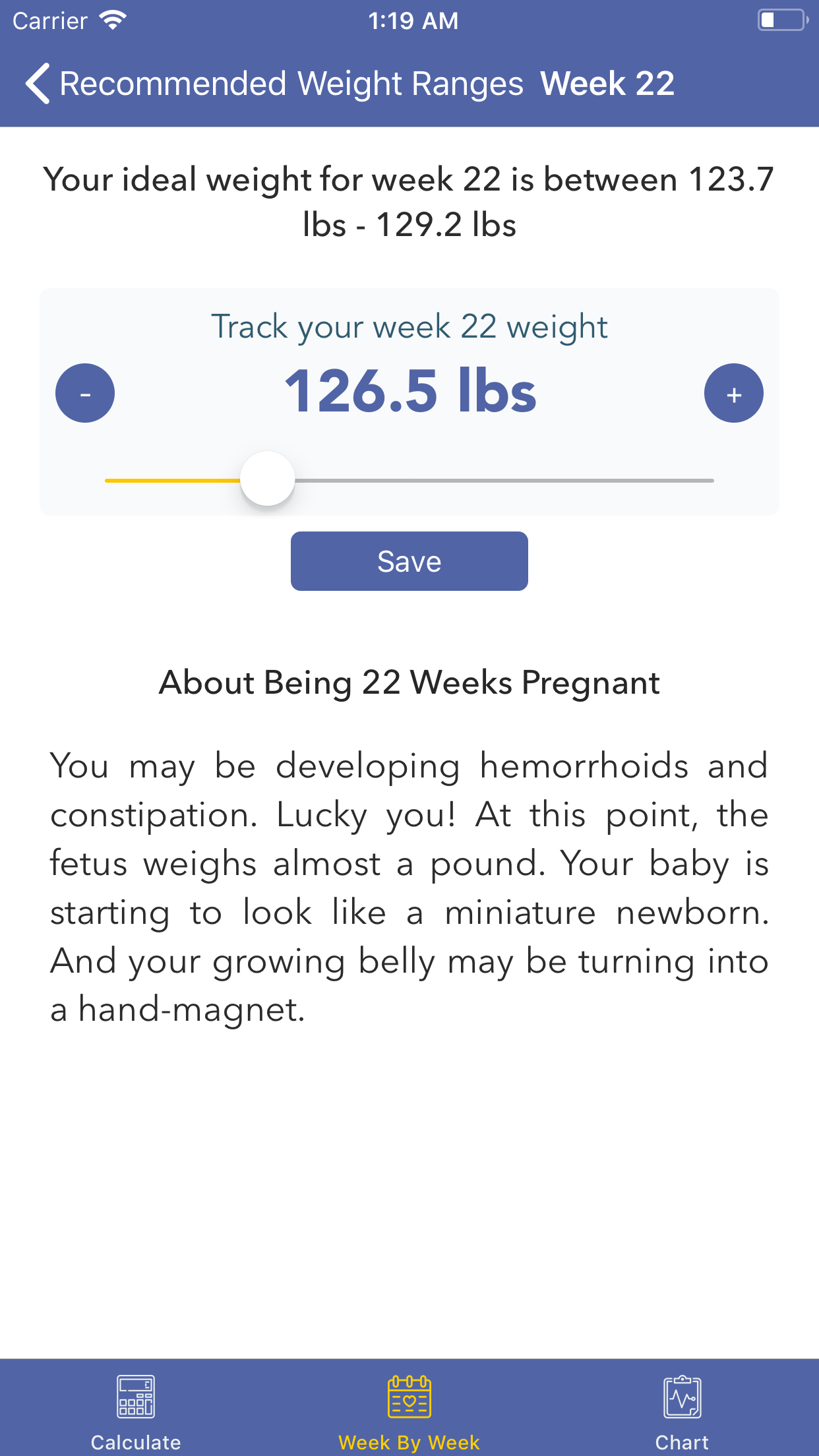Image resolution: width=819 pixels, height=1456 pixels.
Task: Tap the Wi-Fi icon in the status bar
Action: click(x=112, y=20)
